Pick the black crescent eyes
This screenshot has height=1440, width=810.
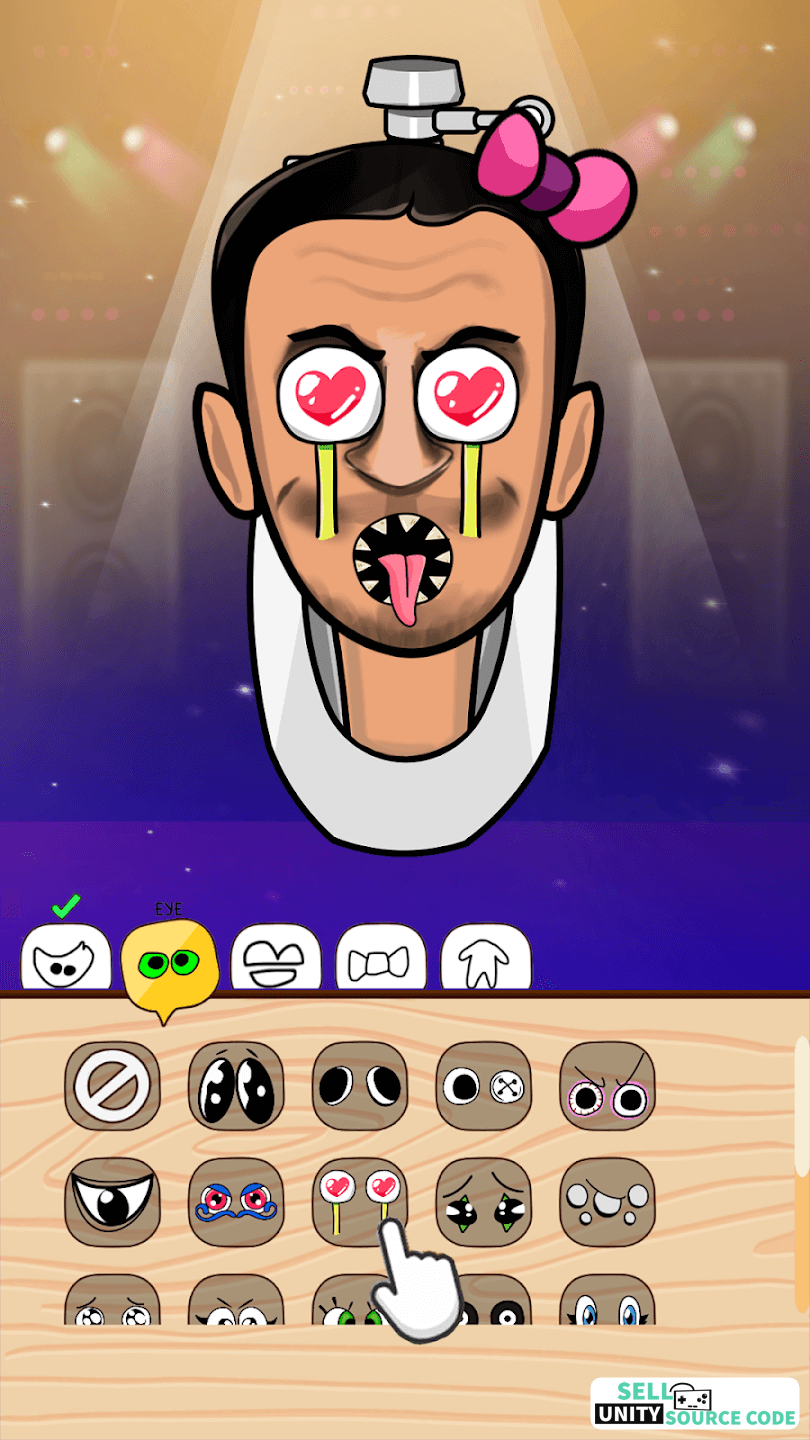360,1086
